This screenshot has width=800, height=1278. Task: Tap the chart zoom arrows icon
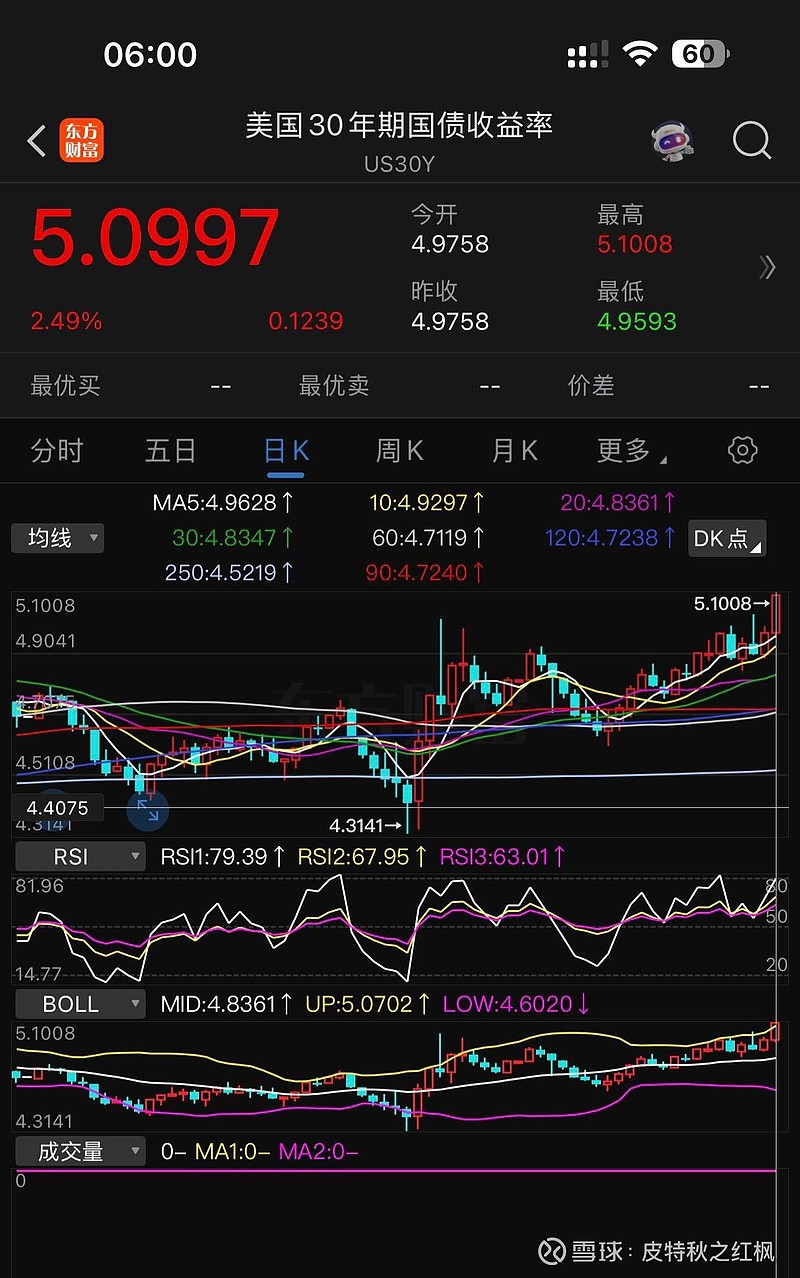click(148, 810)
